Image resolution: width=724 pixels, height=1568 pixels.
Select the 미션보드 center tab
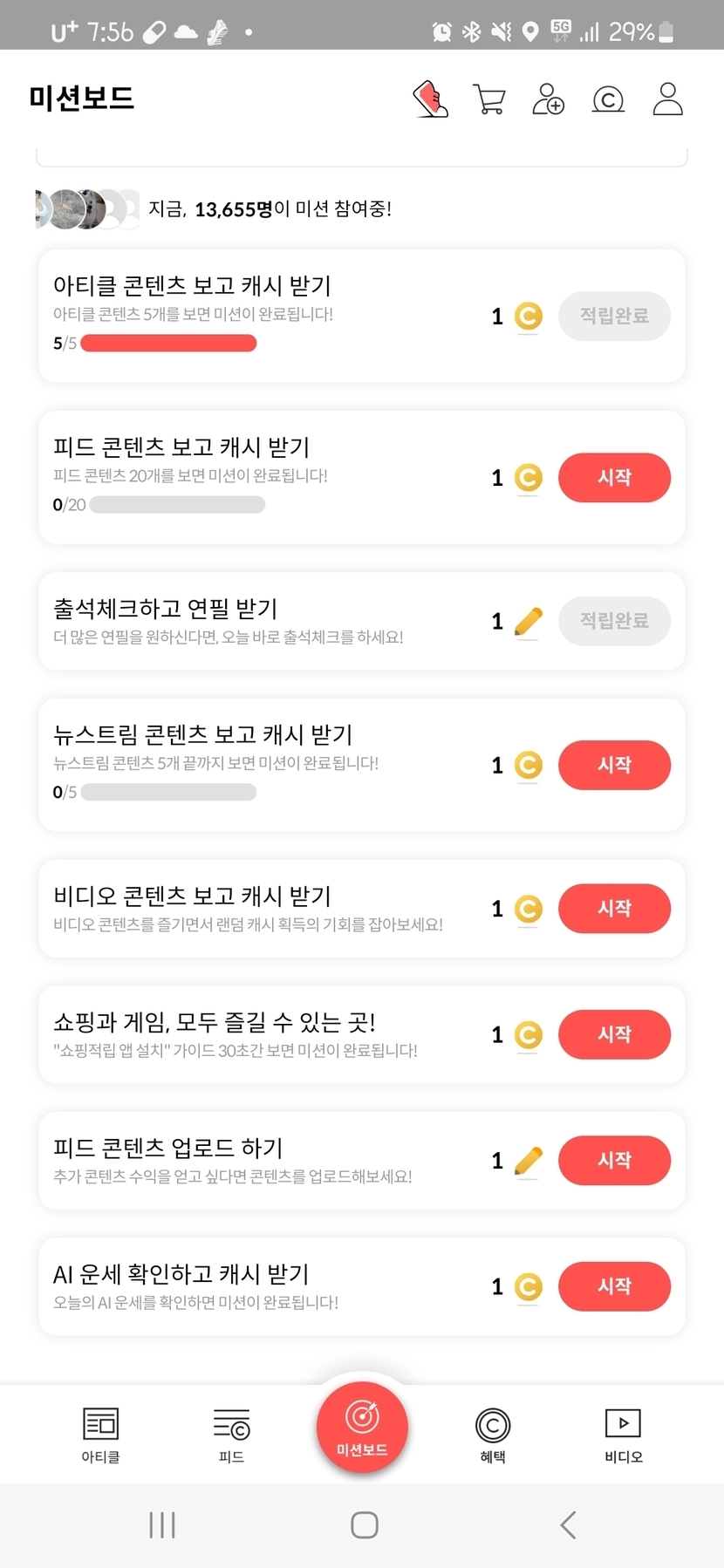(362, 1428)
